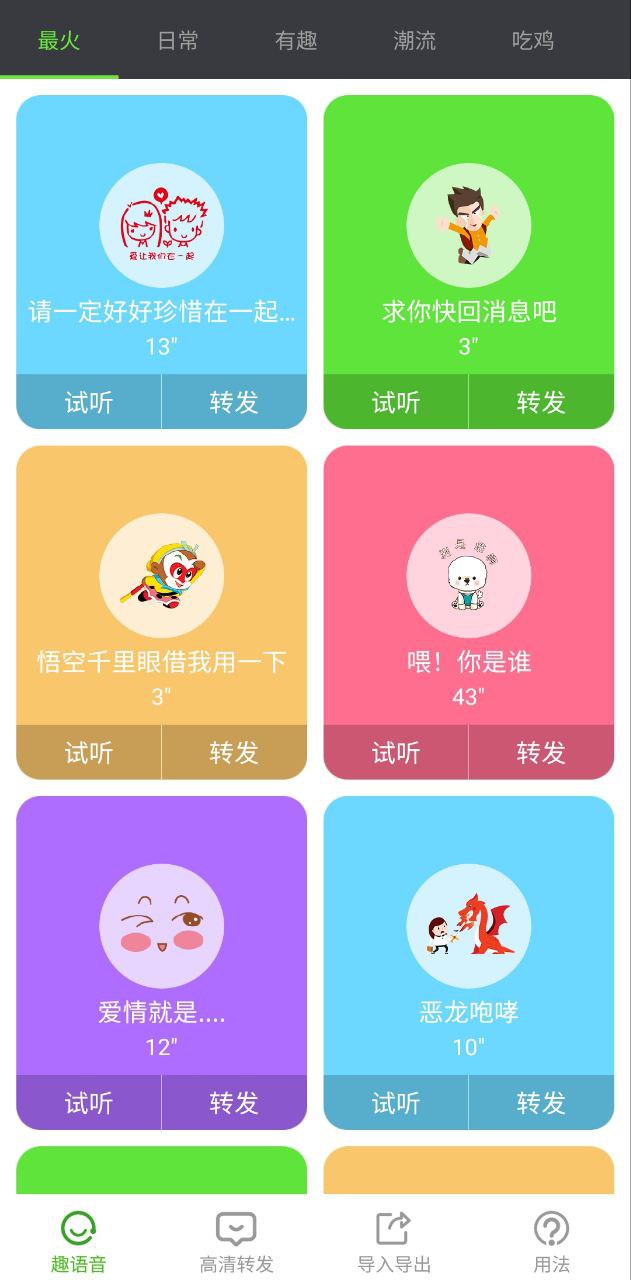Forward the 悟空千里眼借我用一下 clip
The width and height of the screenshot is (631, 1280).
[234, 752]
